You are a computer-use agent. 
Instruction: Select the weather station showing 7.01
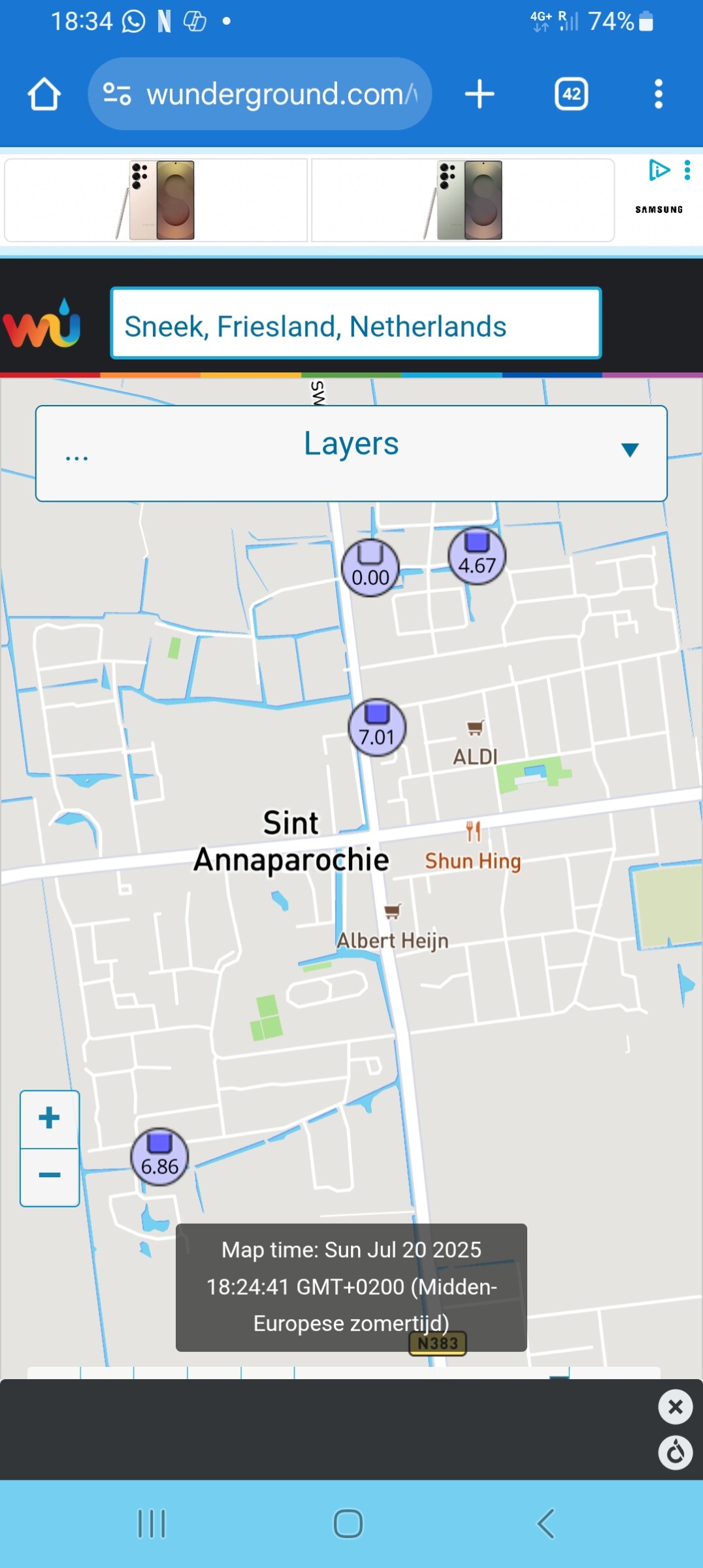click(x=377, y=727)
